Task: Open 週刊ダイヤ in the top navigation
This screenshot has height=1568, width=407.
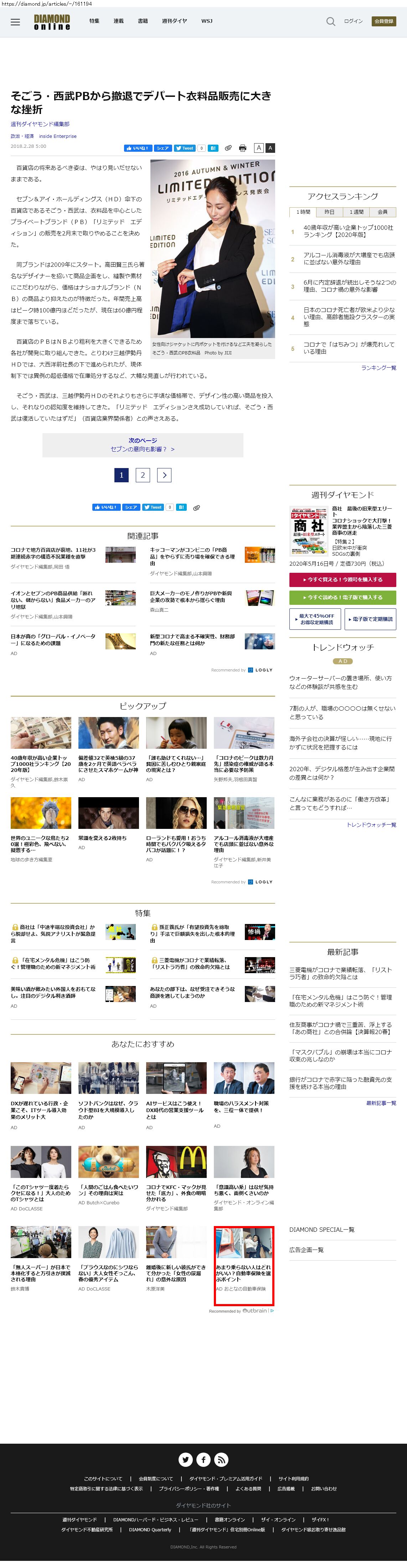Action: (174, 21)
